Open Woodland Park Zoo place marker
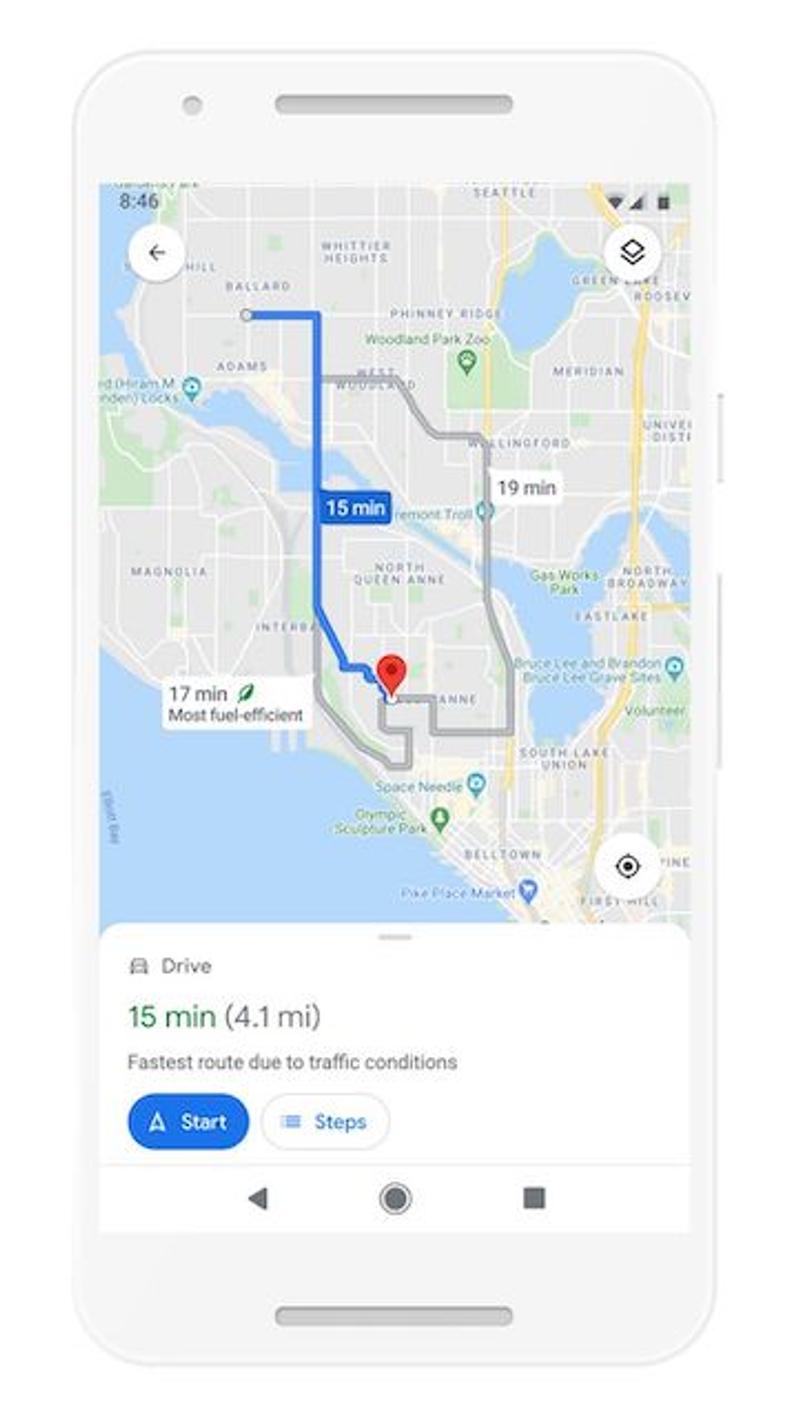Viewport: 800px width, 1418px height. point(466,361)
